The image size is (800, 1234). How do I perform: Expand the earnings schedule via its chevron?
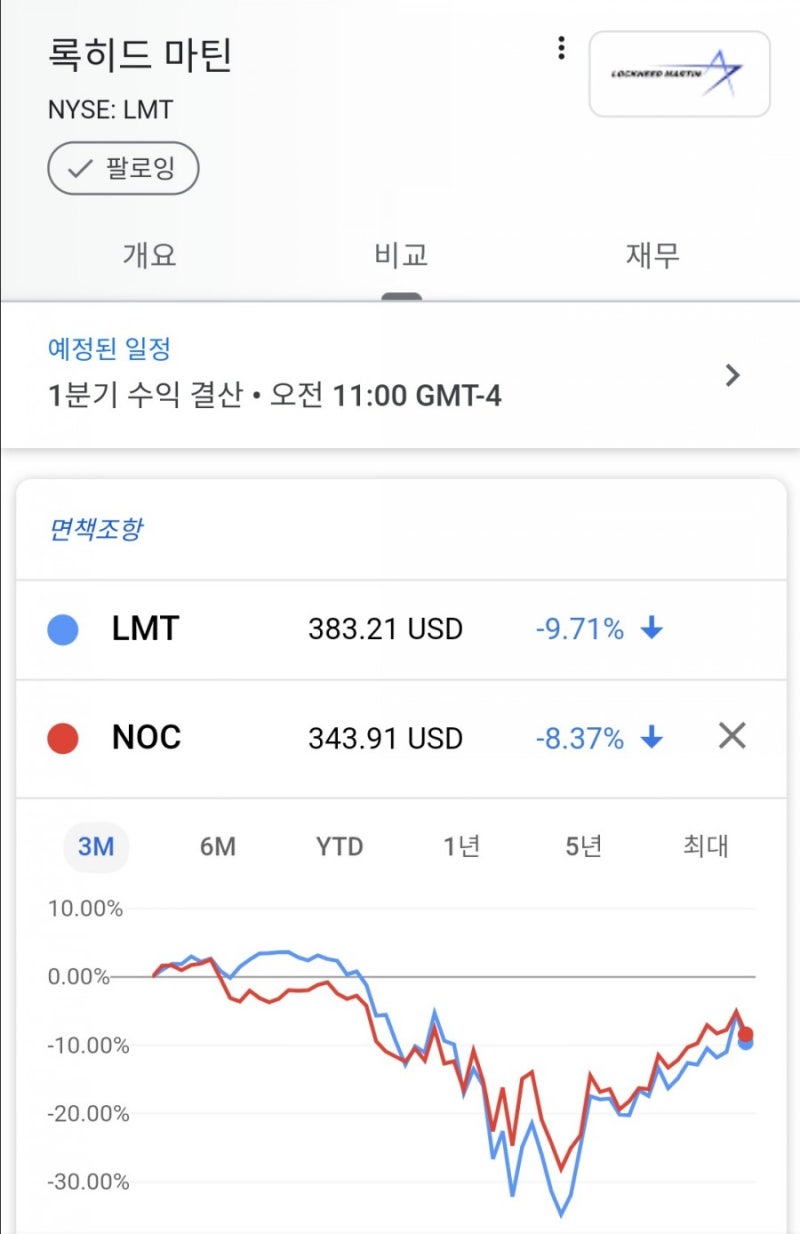click(x=732, y=375)
